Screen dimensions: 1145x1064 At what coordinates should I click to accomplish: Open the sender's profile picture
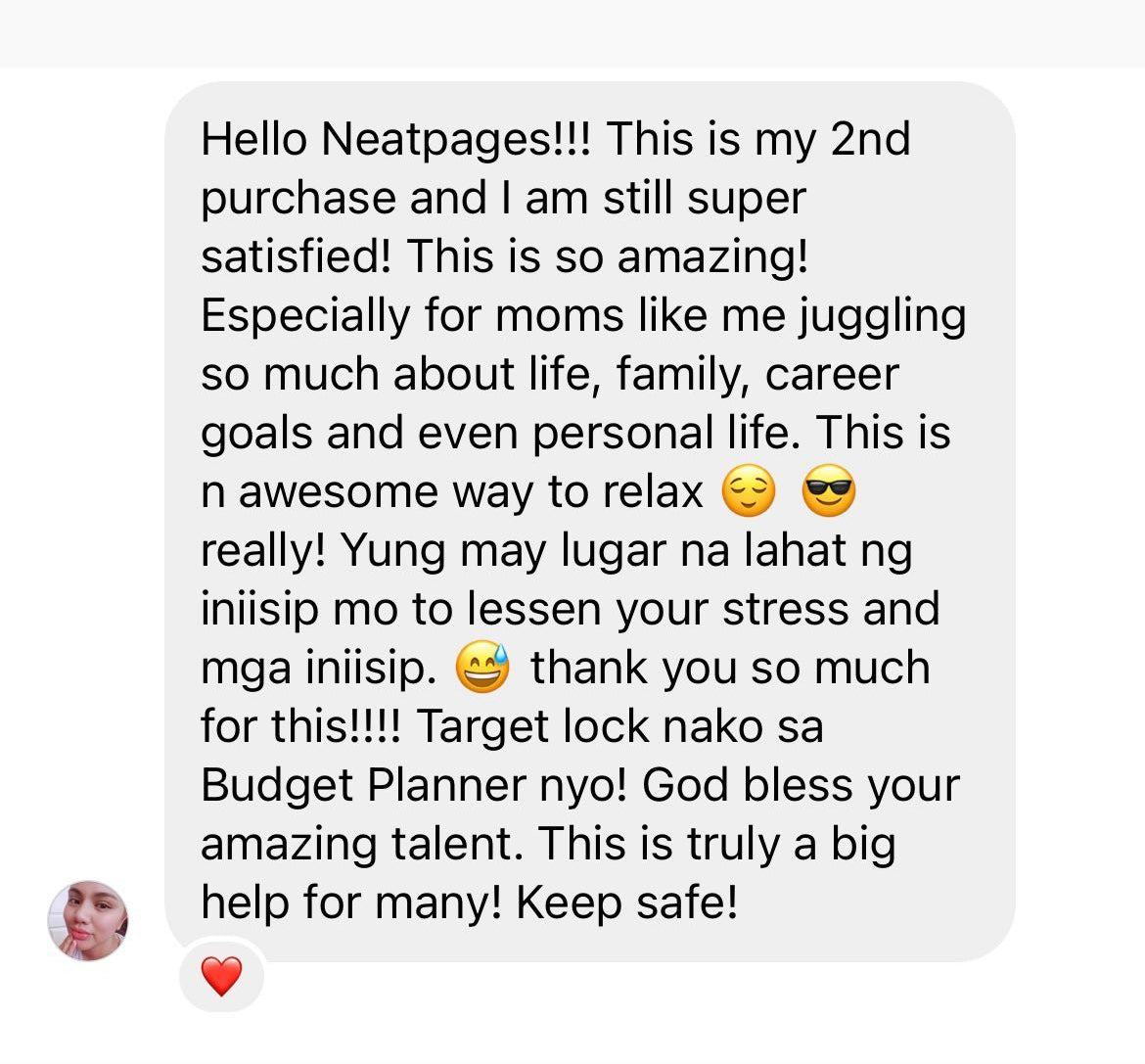[x=88, y=920]
